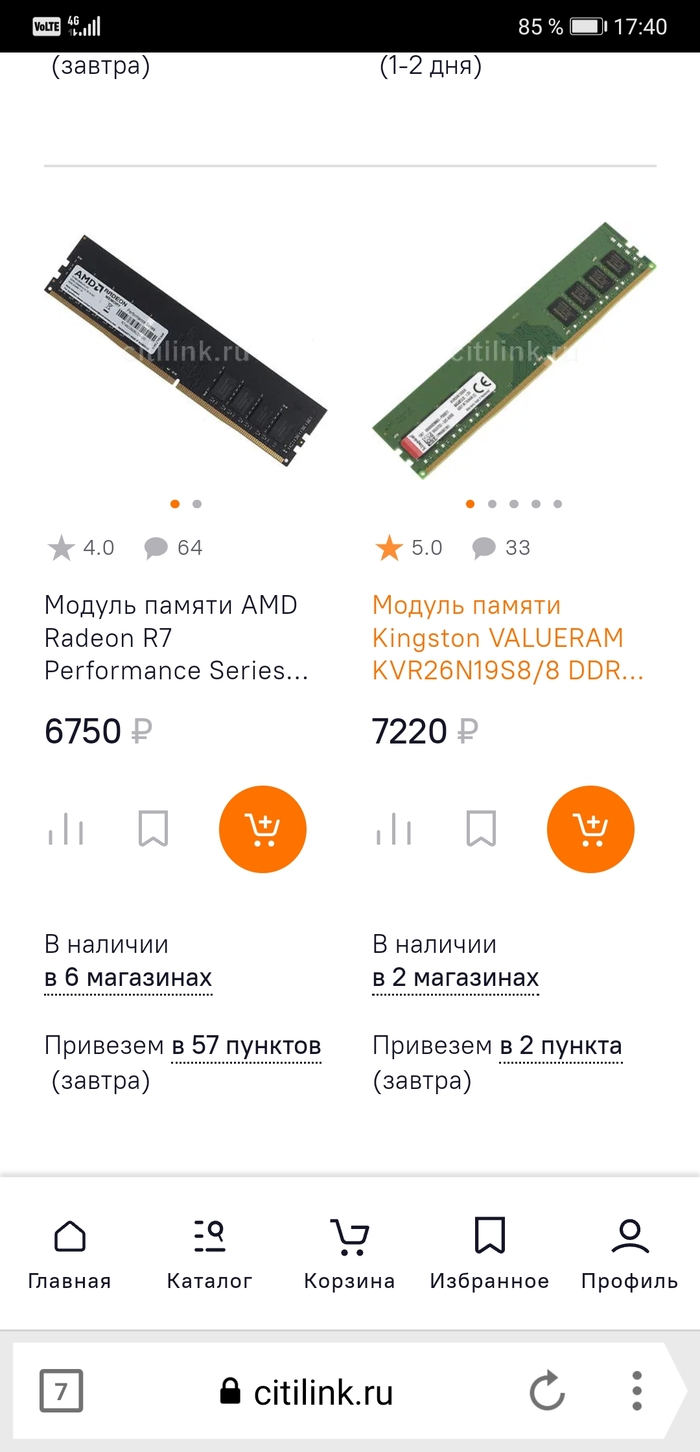
Task: Open the Профиль tab
Action: (629, 1255)
